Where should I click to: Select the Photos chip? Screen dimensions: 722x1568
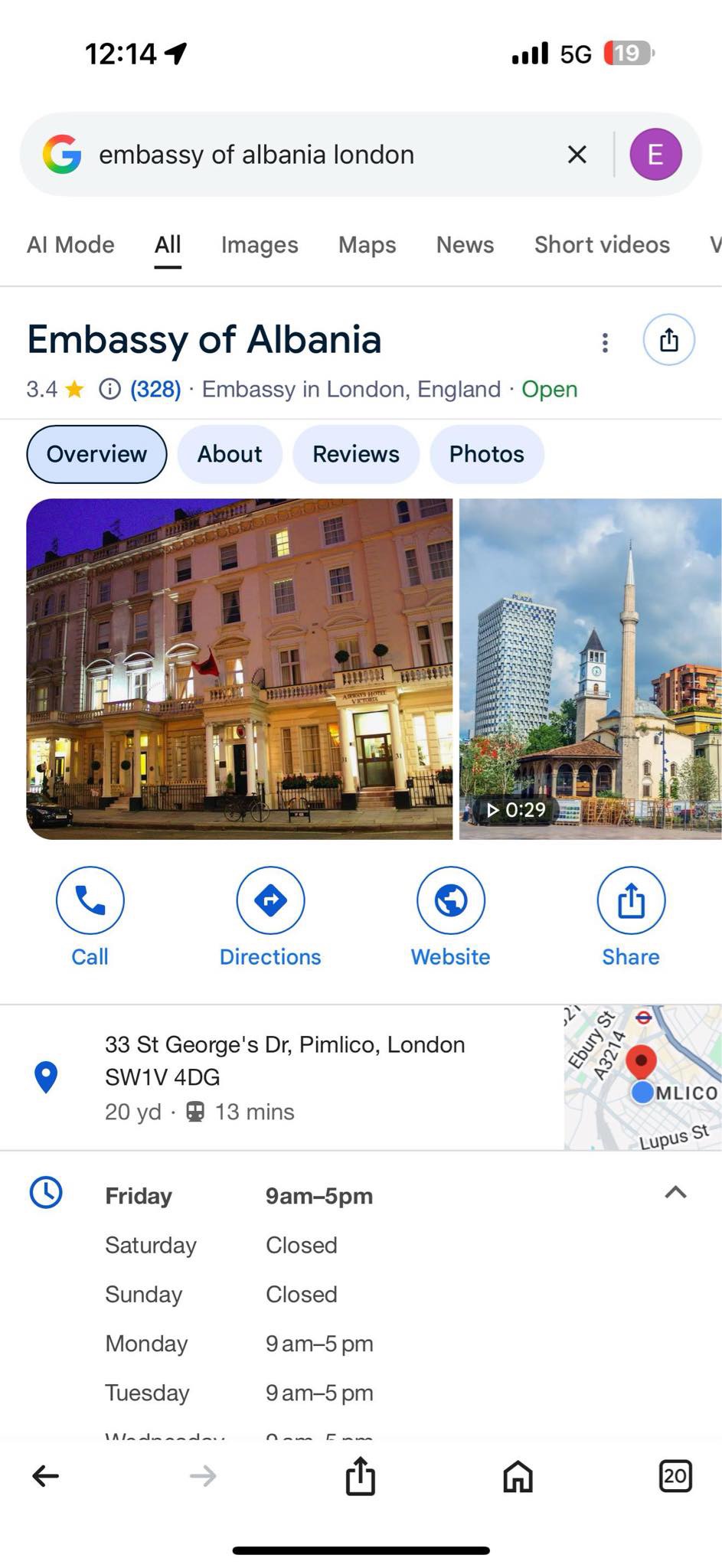(x=486, y=454)
